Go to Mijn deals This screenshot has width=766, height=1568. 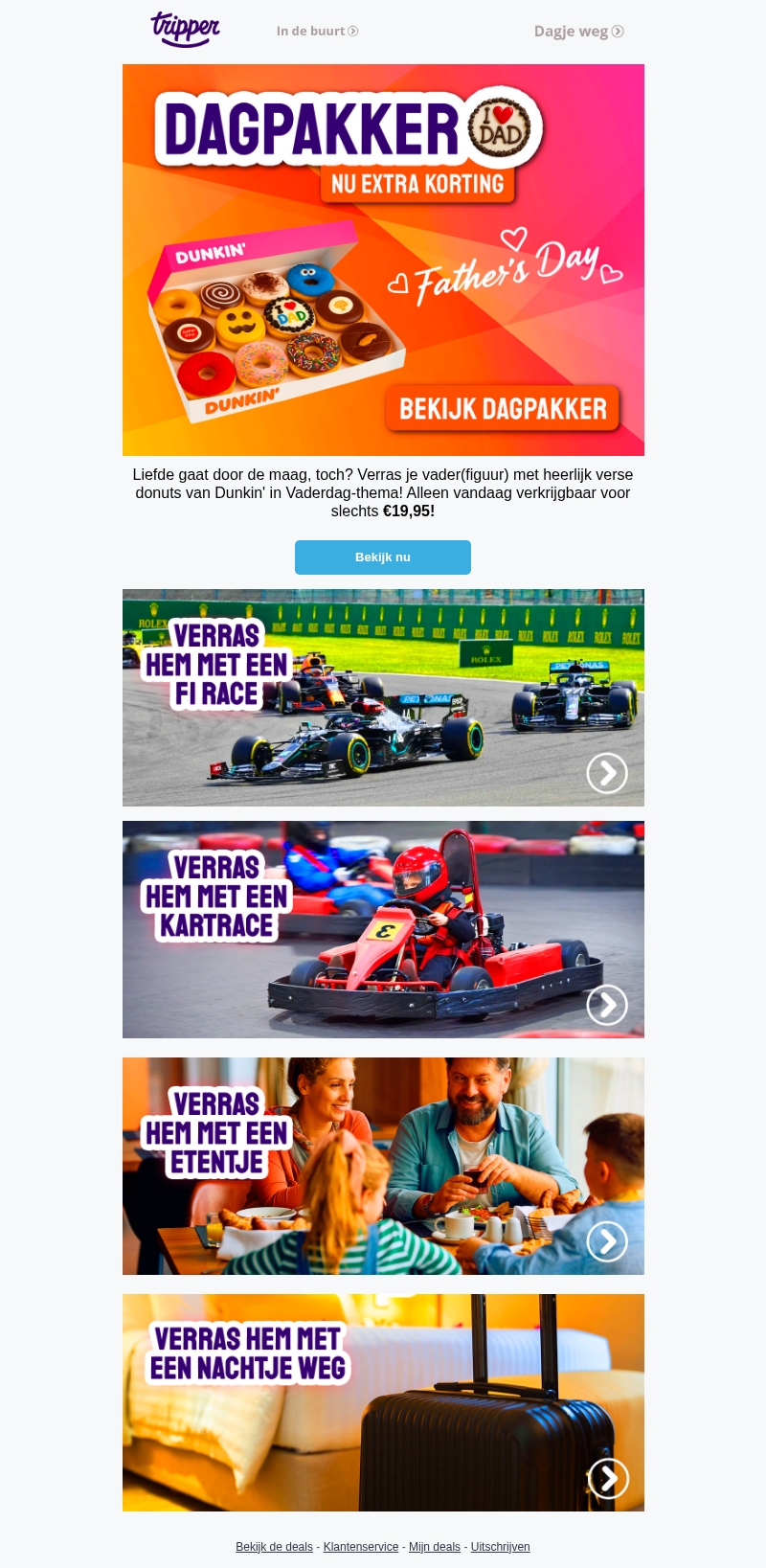click(435, 1547)
